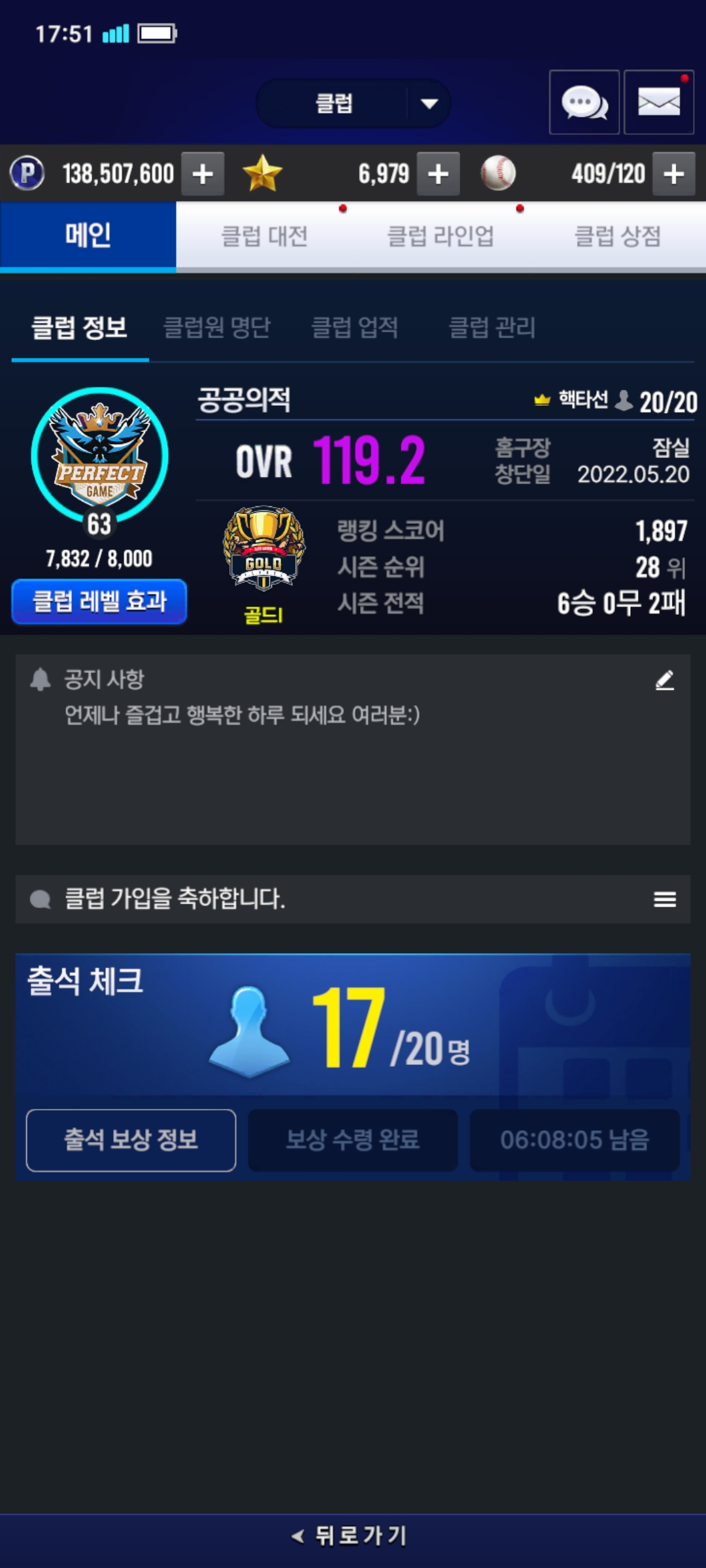View 출석 보상 정보
706x1568 pixels.
click(x=131, y=1140)
